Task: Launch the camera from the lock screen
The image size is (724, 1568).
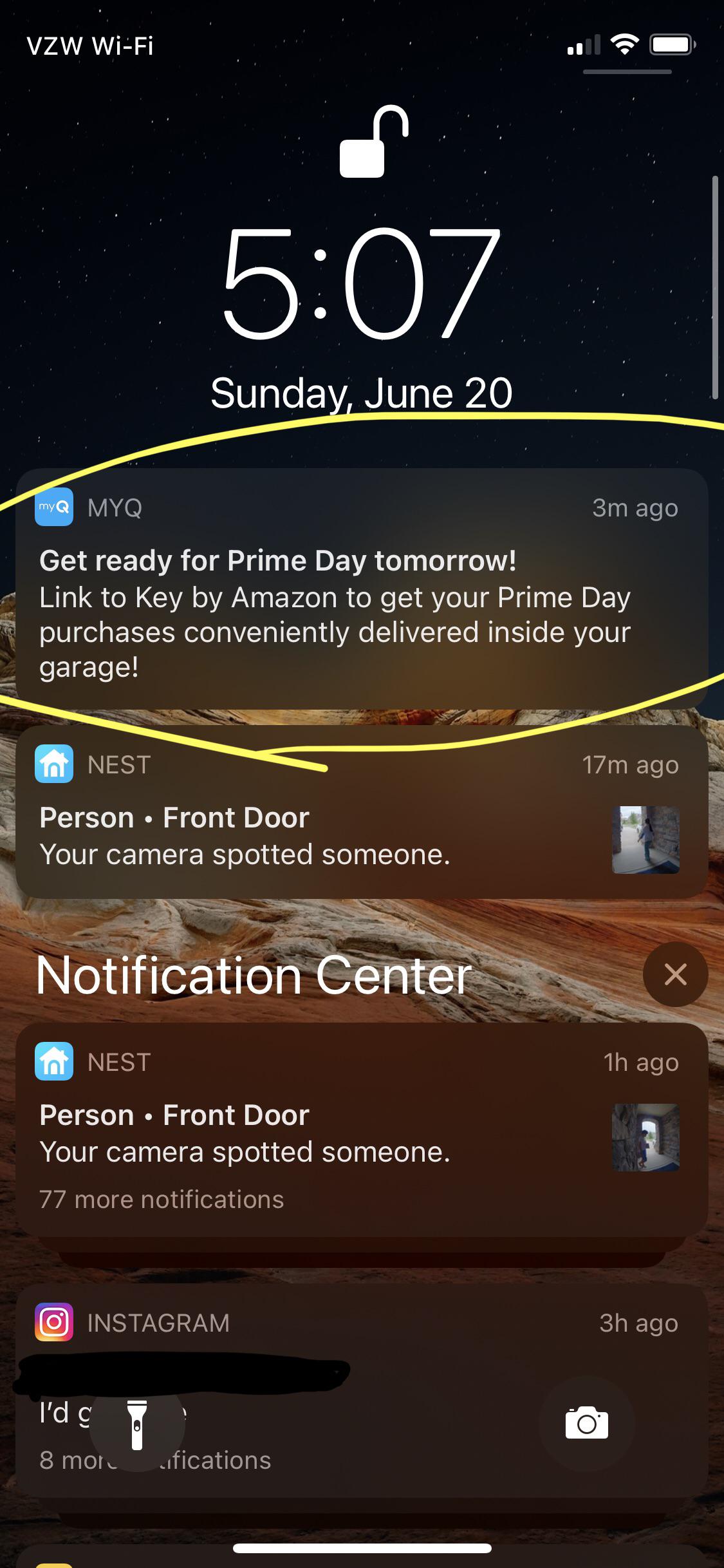Action: coord(586,1423)
